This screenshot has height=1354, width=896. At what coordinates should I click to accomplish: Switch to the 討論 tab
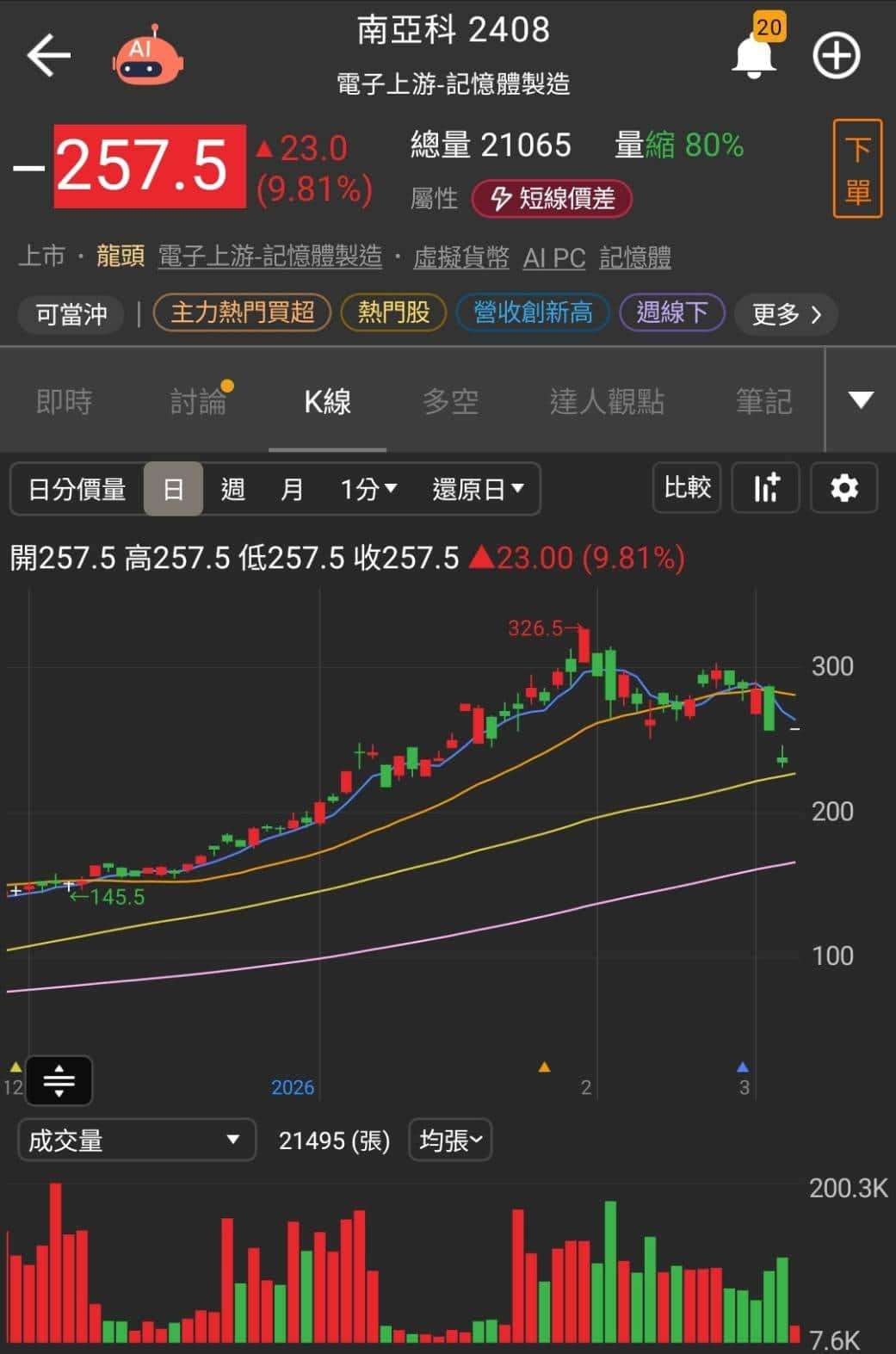(198, 401)
